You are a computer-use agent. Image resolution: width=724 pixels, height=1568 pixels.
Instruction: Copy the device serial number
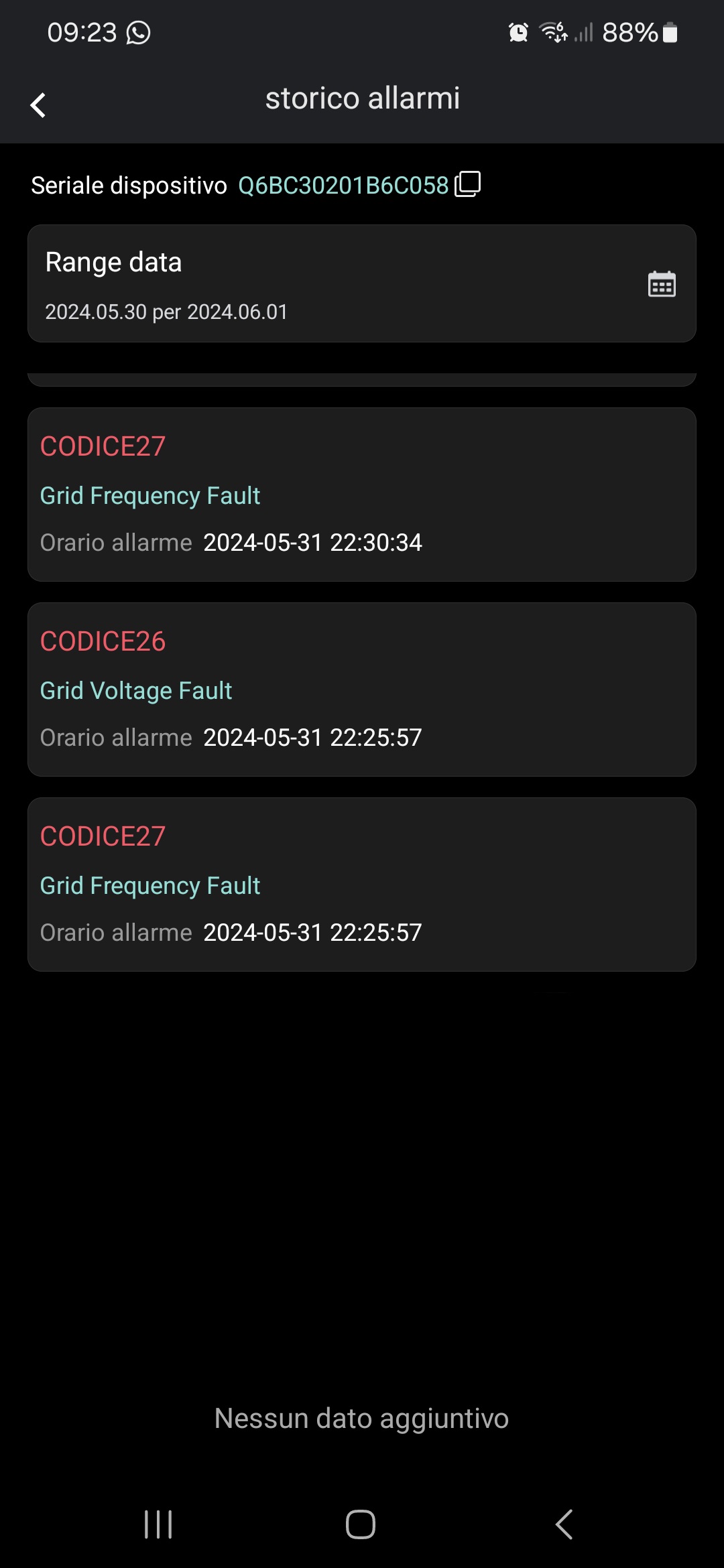pos(468,184)
